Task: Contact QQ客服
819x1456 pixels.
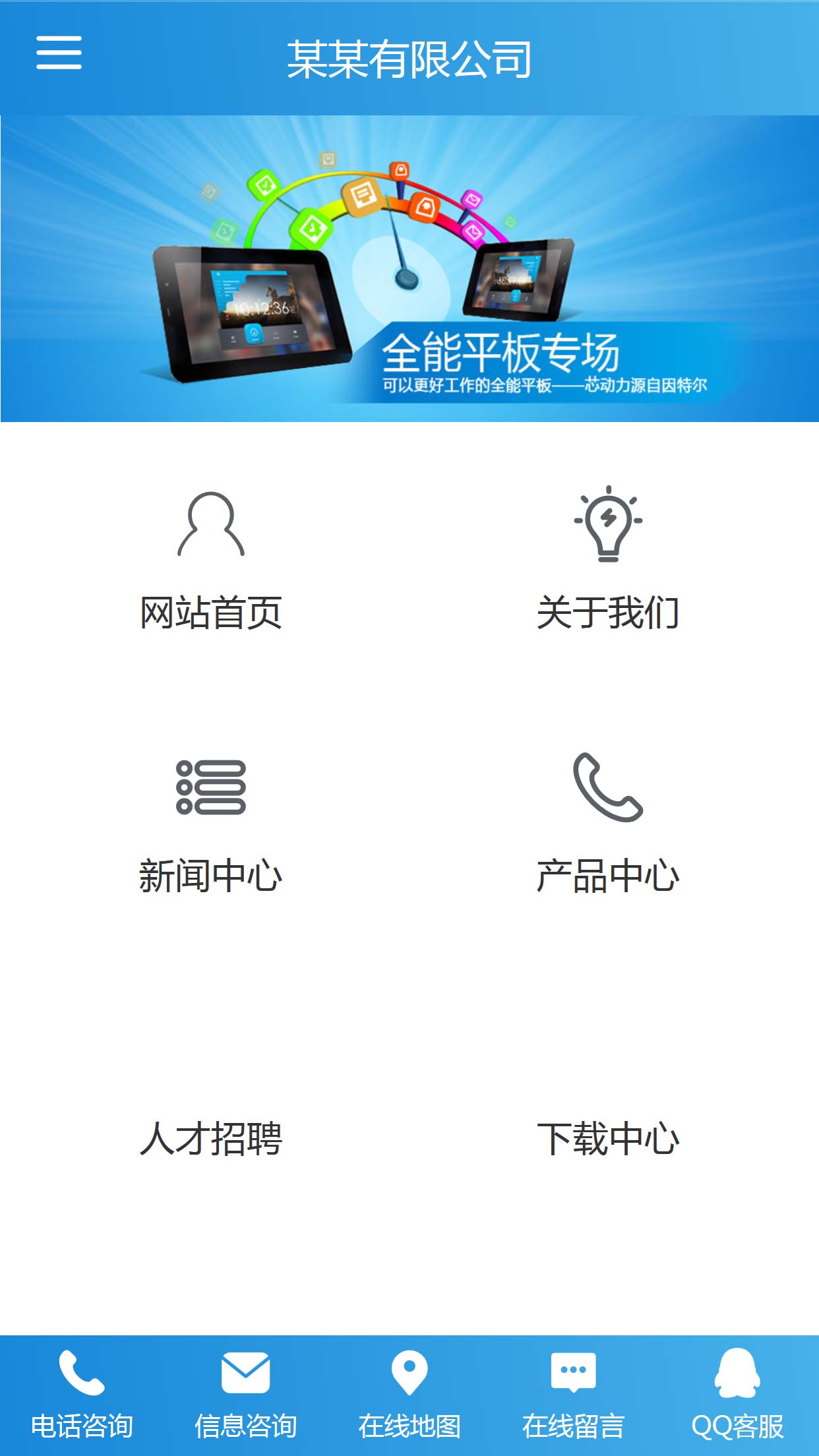Action: tap(737, 1395)
